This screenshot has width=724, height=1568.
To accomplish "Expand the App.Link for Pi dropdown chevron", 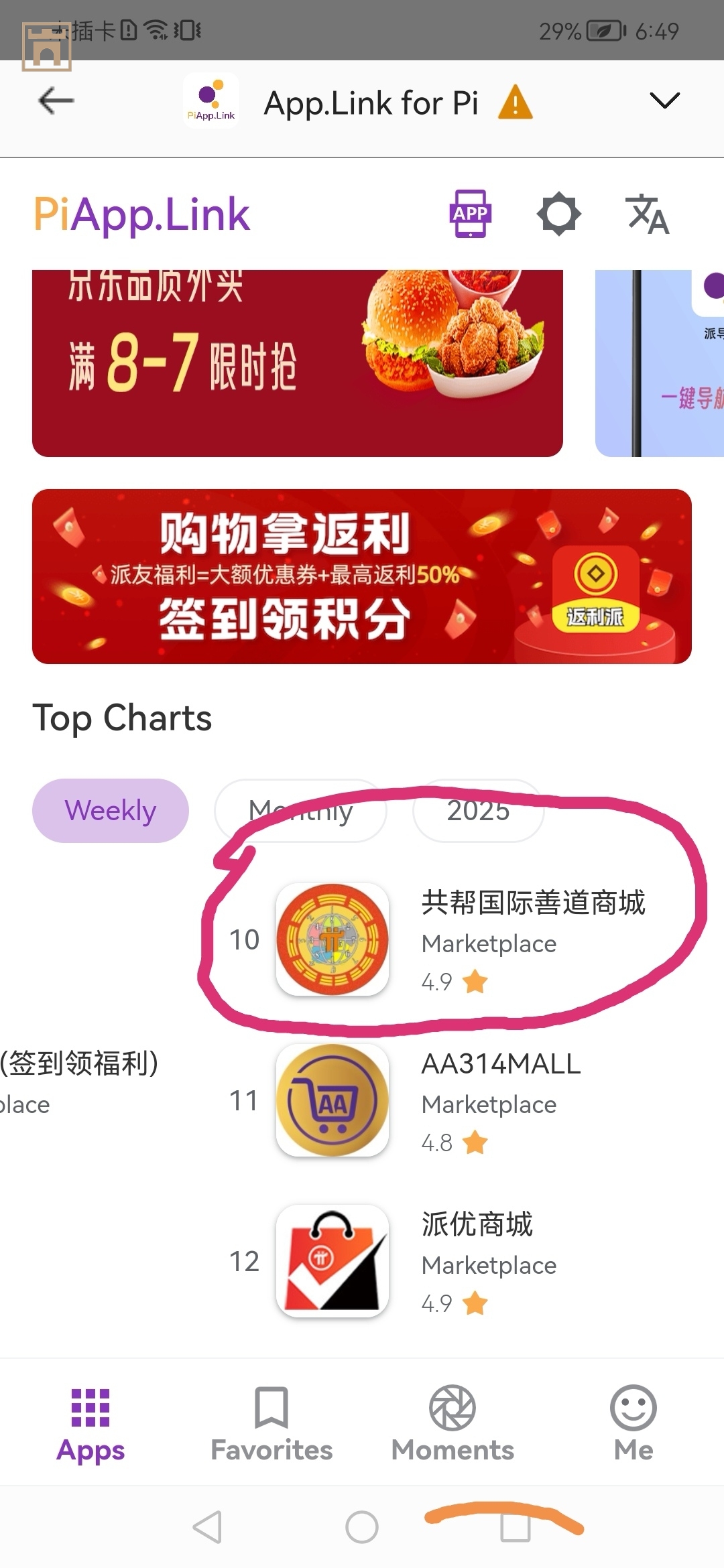I will click(x=664, y=101).
